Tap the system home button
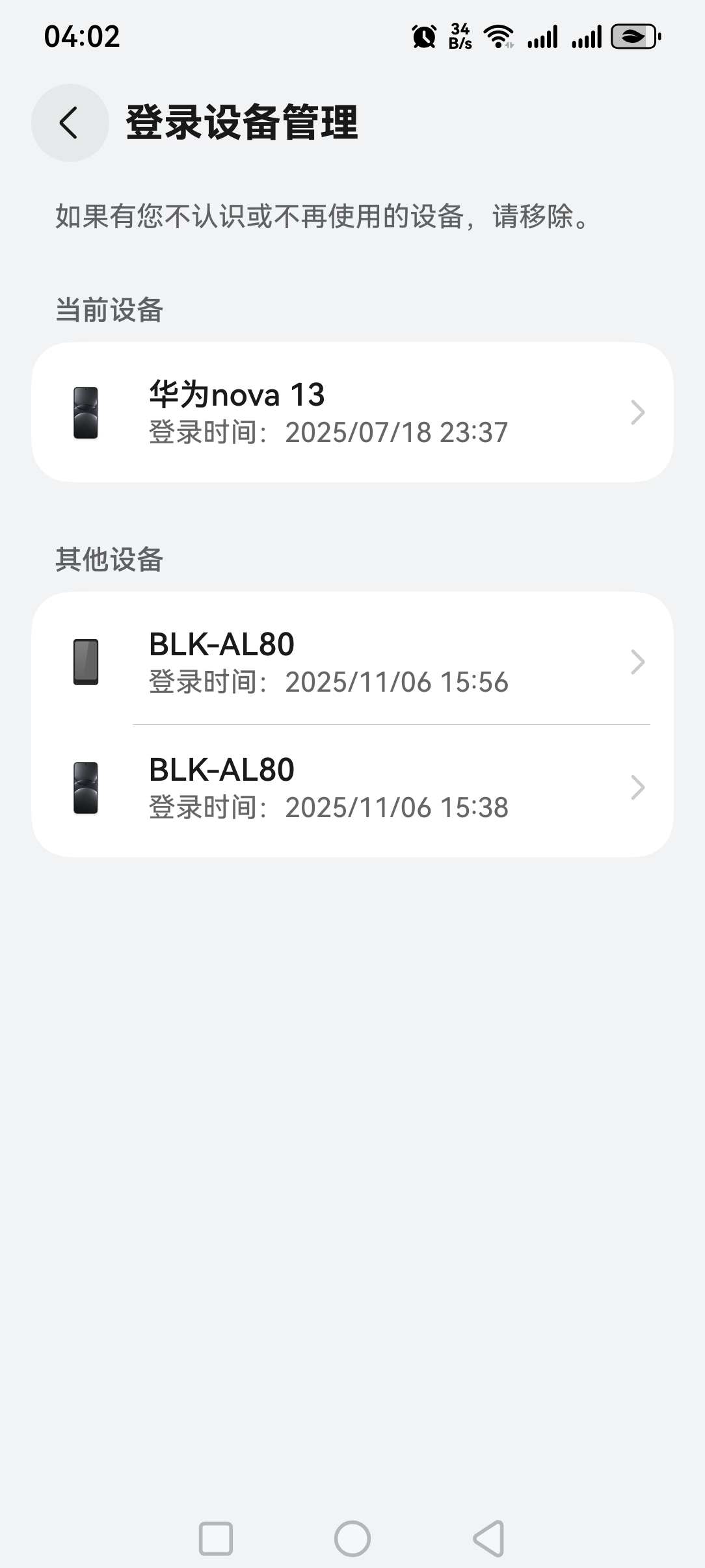Screen dimensions: 705x1568 click(352, 1538)
